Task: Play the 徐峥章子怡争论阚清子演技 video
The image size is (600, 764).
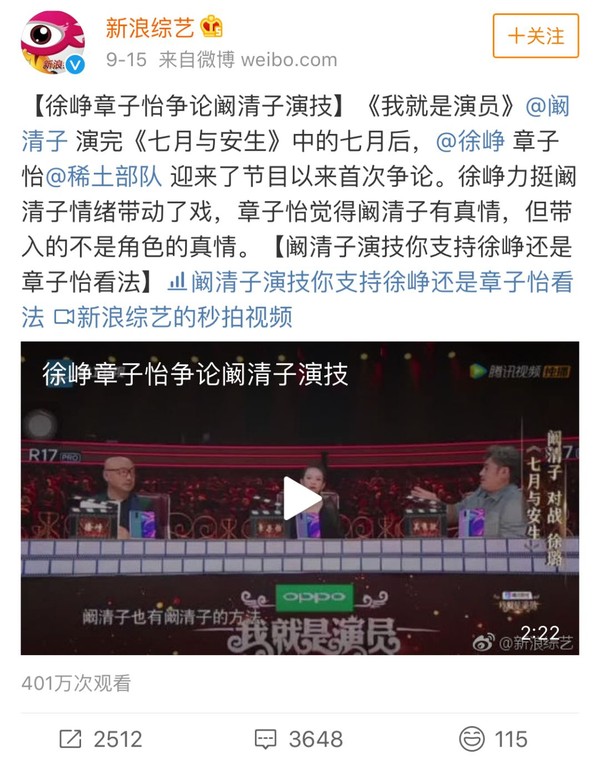Action: coord(299,498)
